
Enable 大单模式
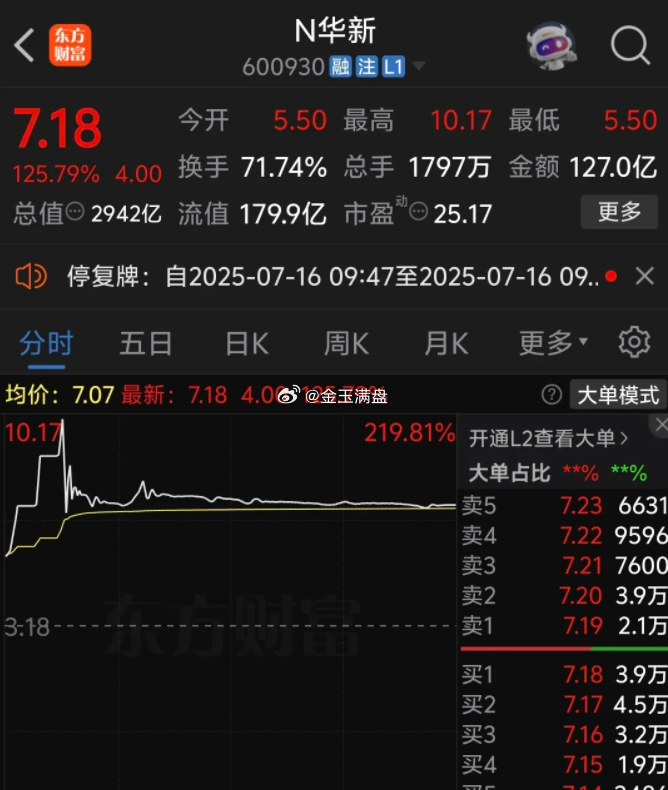[617, 395]
